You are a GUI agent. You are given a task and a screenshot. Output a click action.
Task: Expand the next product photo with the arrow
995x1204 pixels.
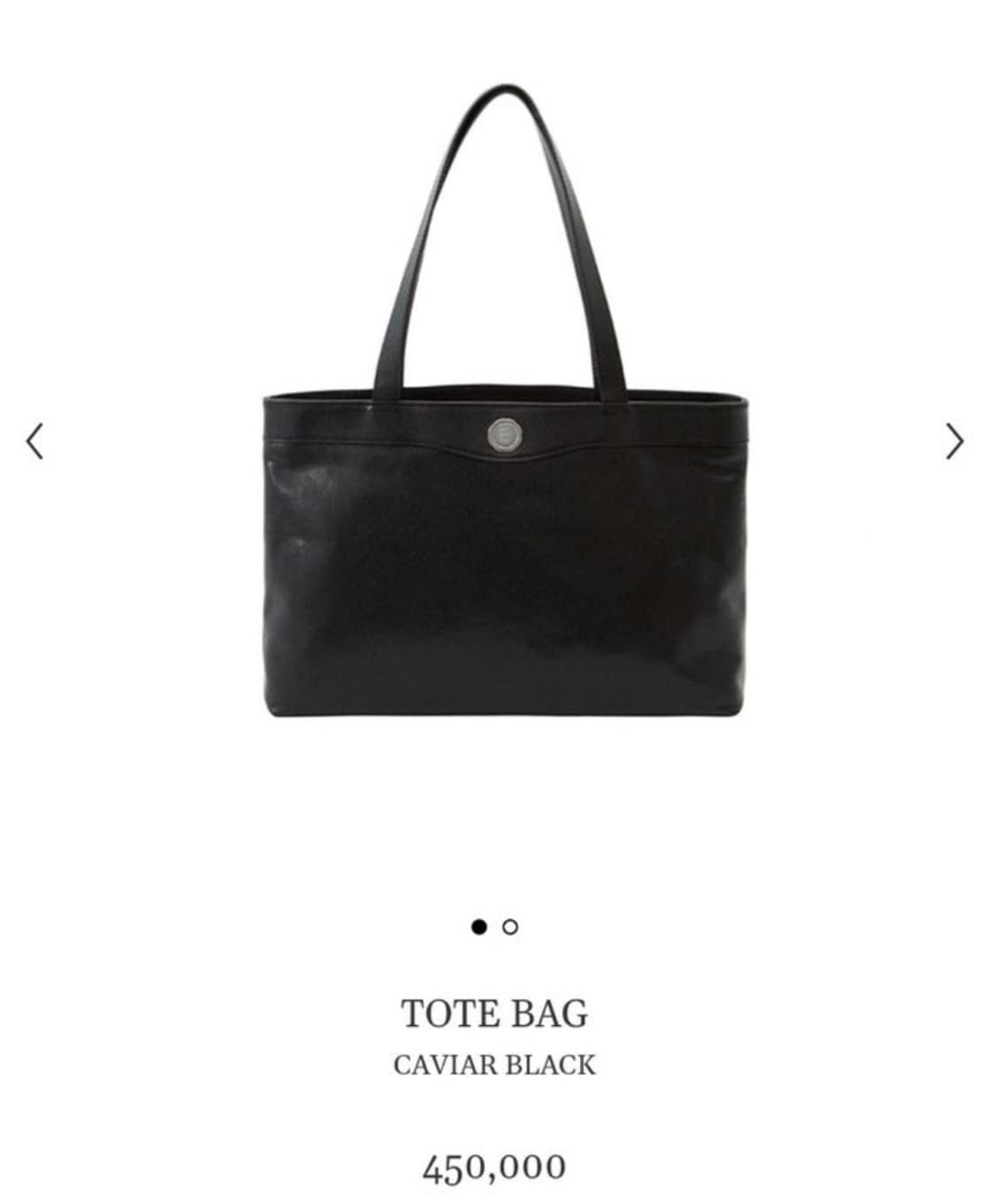[x=953, y=442]
